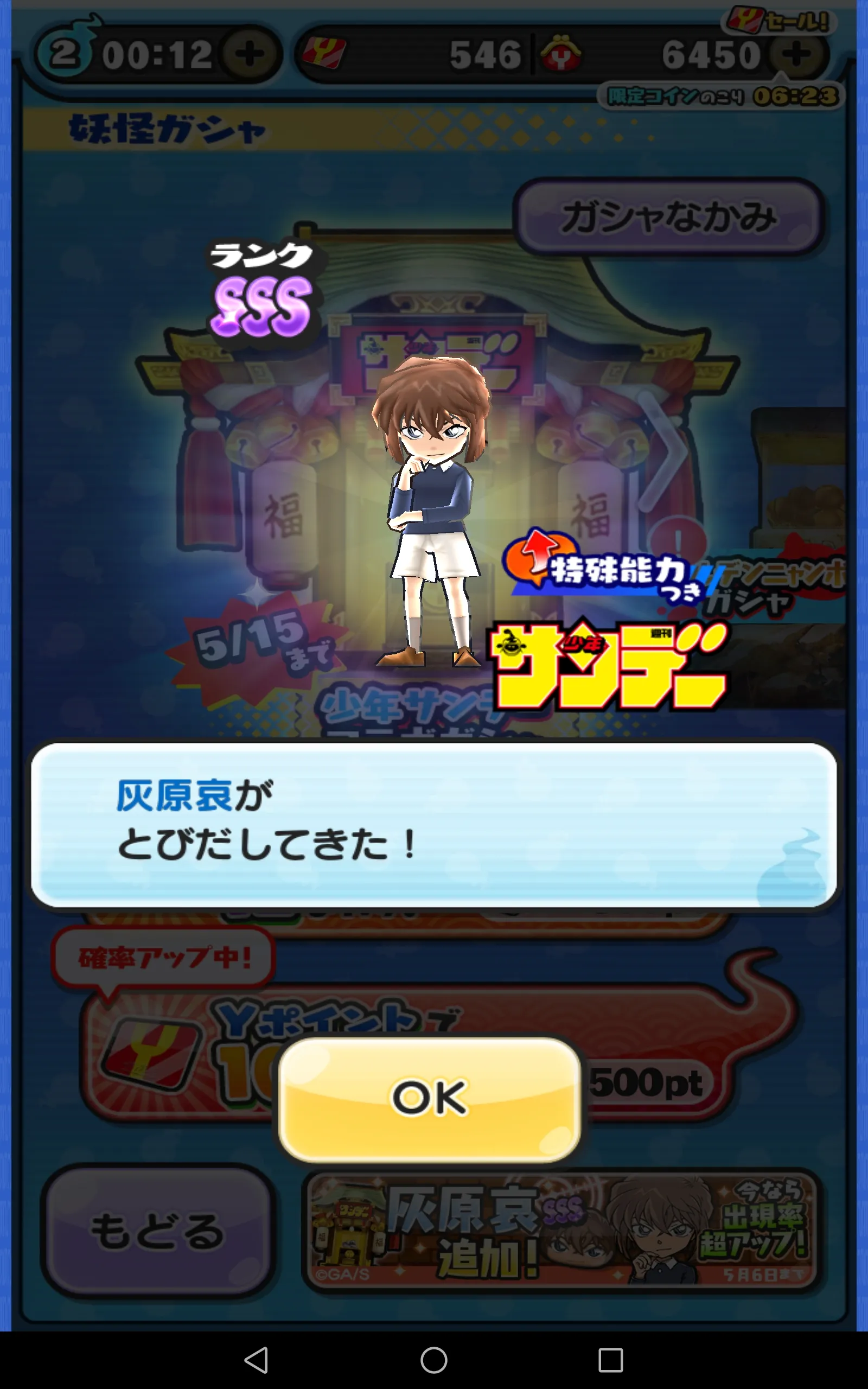The height and width of the screenshot is (1389, 868).
Task: Add more Y money with the plus icon
Action: [797, 54]
